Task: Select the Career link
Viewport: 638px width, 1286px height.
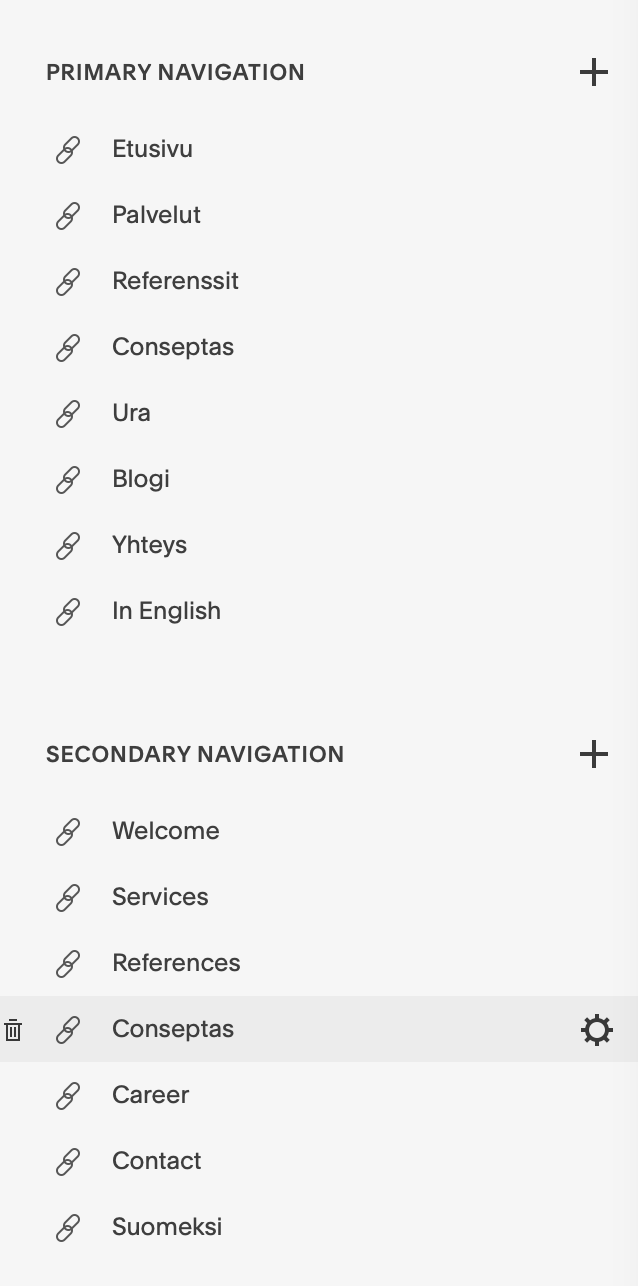Action: click(x=319, y=1095)
